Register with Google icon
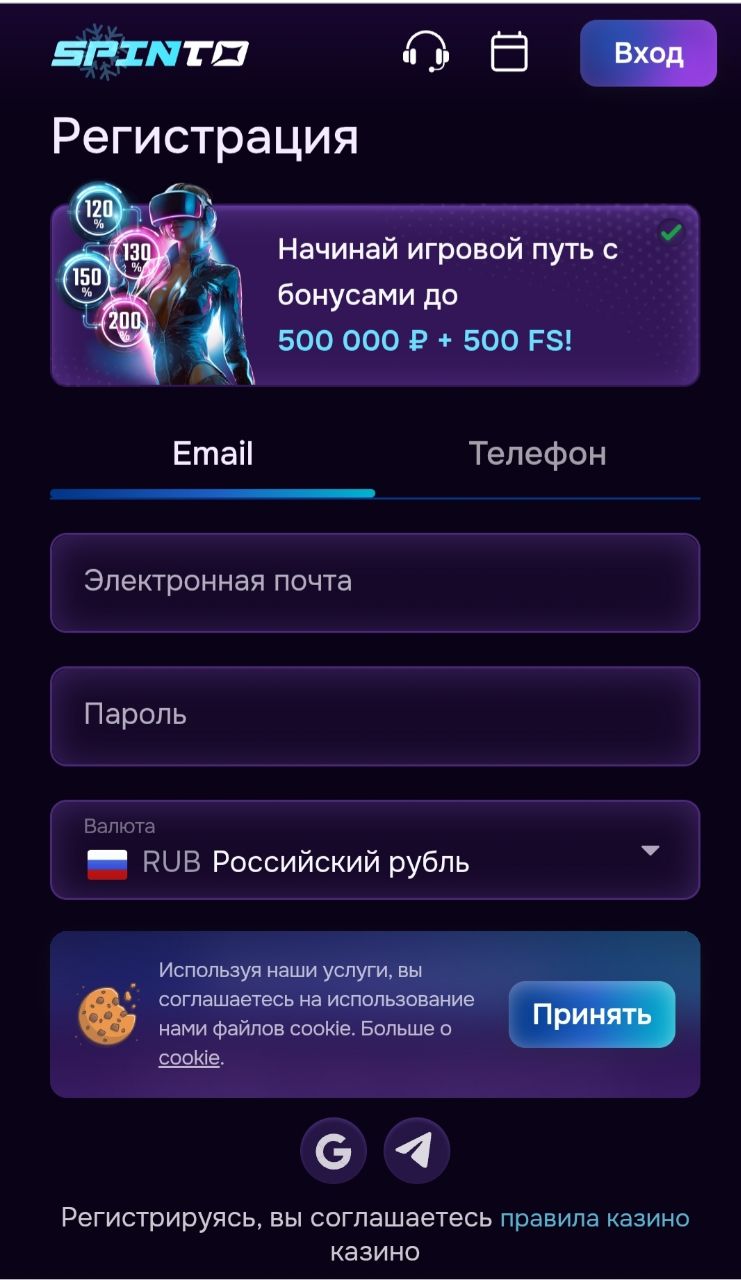This screenshot has width=741, height=1280. [333, 1151]
